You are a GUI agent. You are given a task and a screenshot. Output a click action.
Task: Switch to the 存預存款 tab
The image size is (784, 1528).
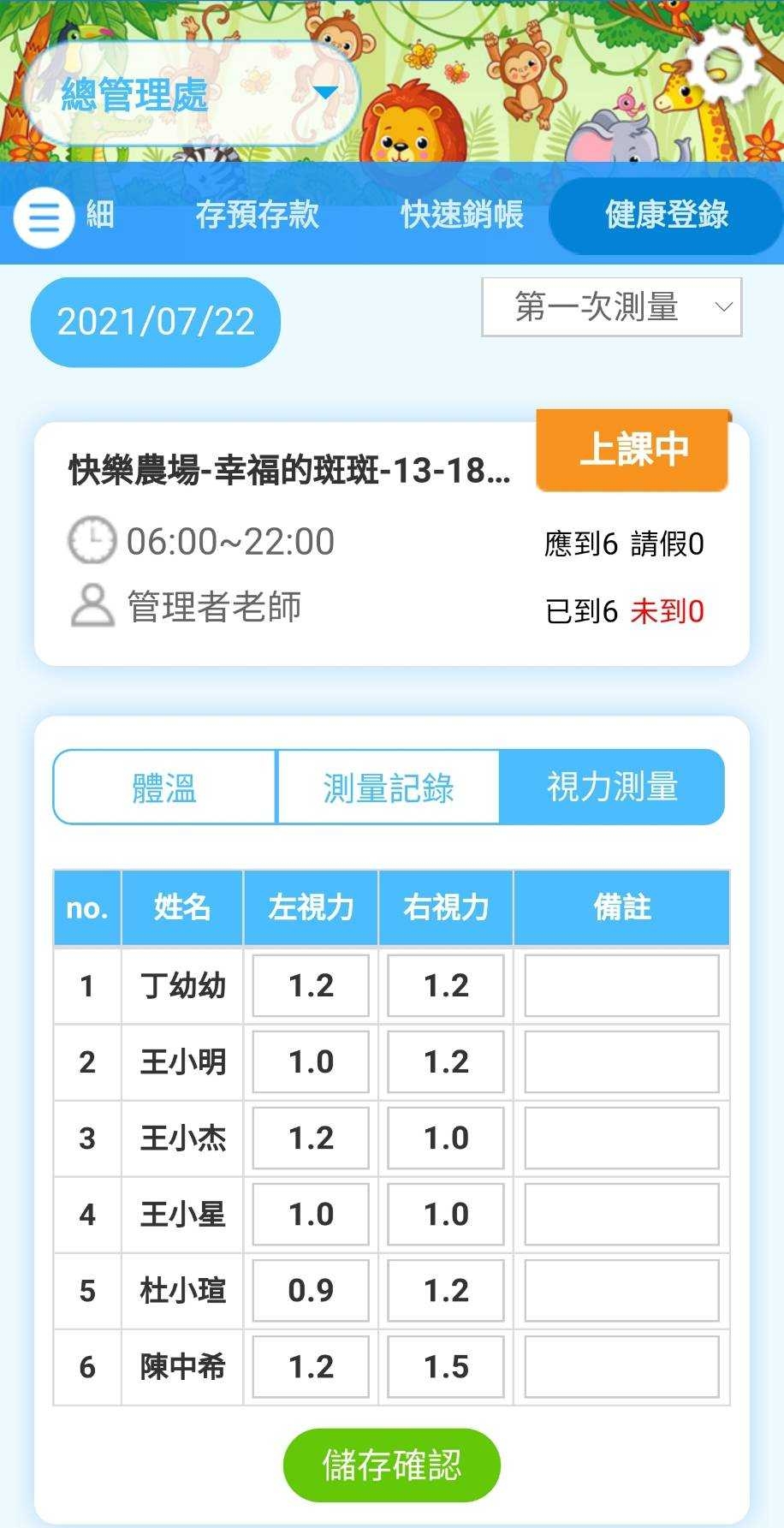click(x=257, y=214)
